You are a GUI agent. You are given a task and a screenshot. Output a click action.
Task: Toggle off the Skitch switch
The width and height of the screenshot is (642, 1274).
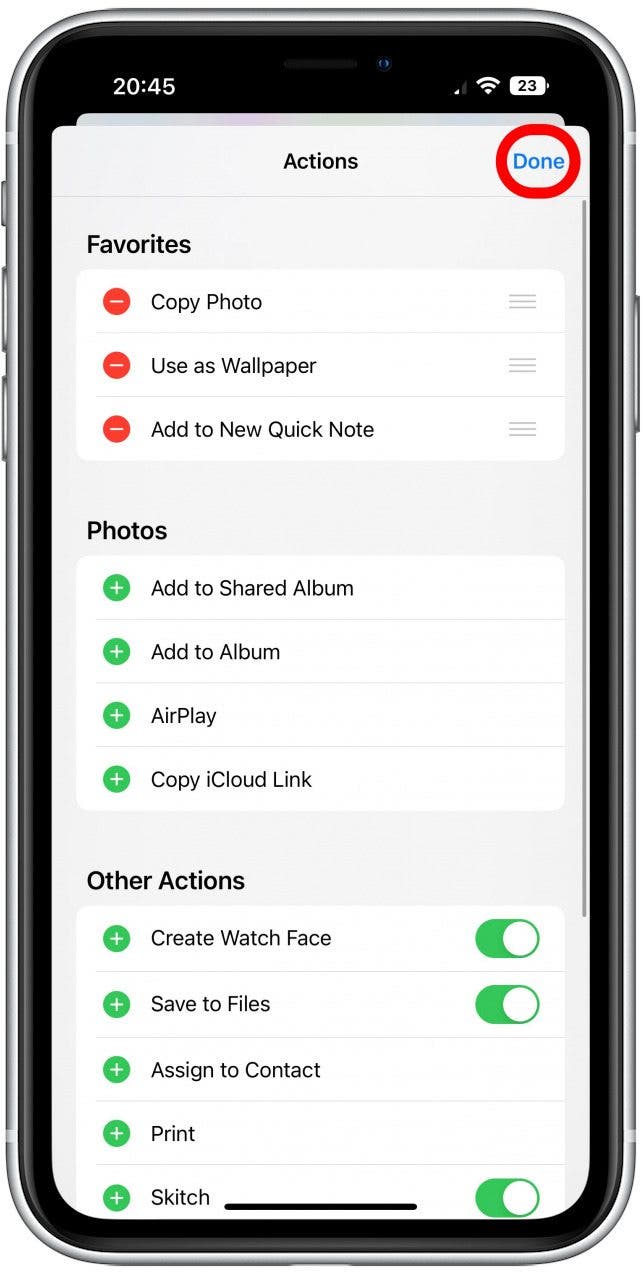507,1197
